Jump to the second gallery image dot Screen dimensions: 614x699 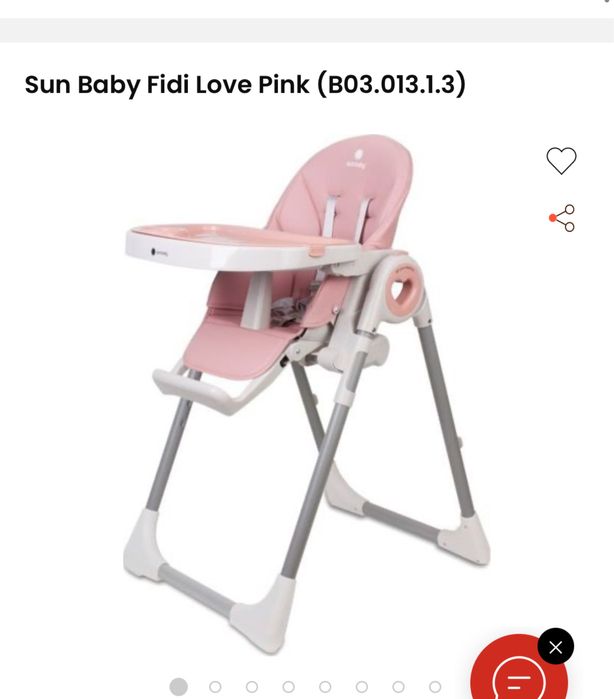[215, 687]
